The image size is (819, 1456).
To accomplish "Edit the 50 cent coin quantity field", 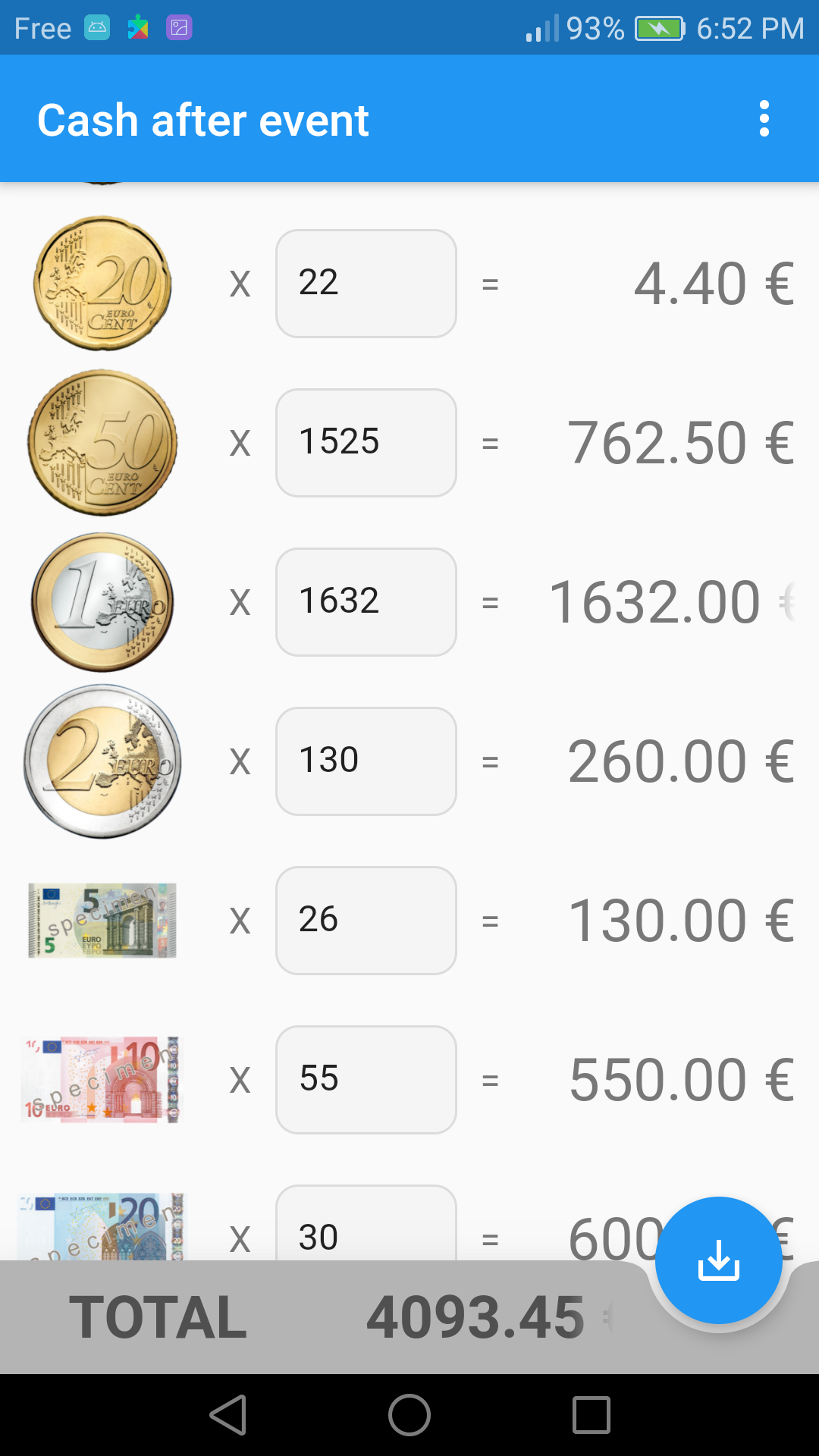I will click(366, 443).
